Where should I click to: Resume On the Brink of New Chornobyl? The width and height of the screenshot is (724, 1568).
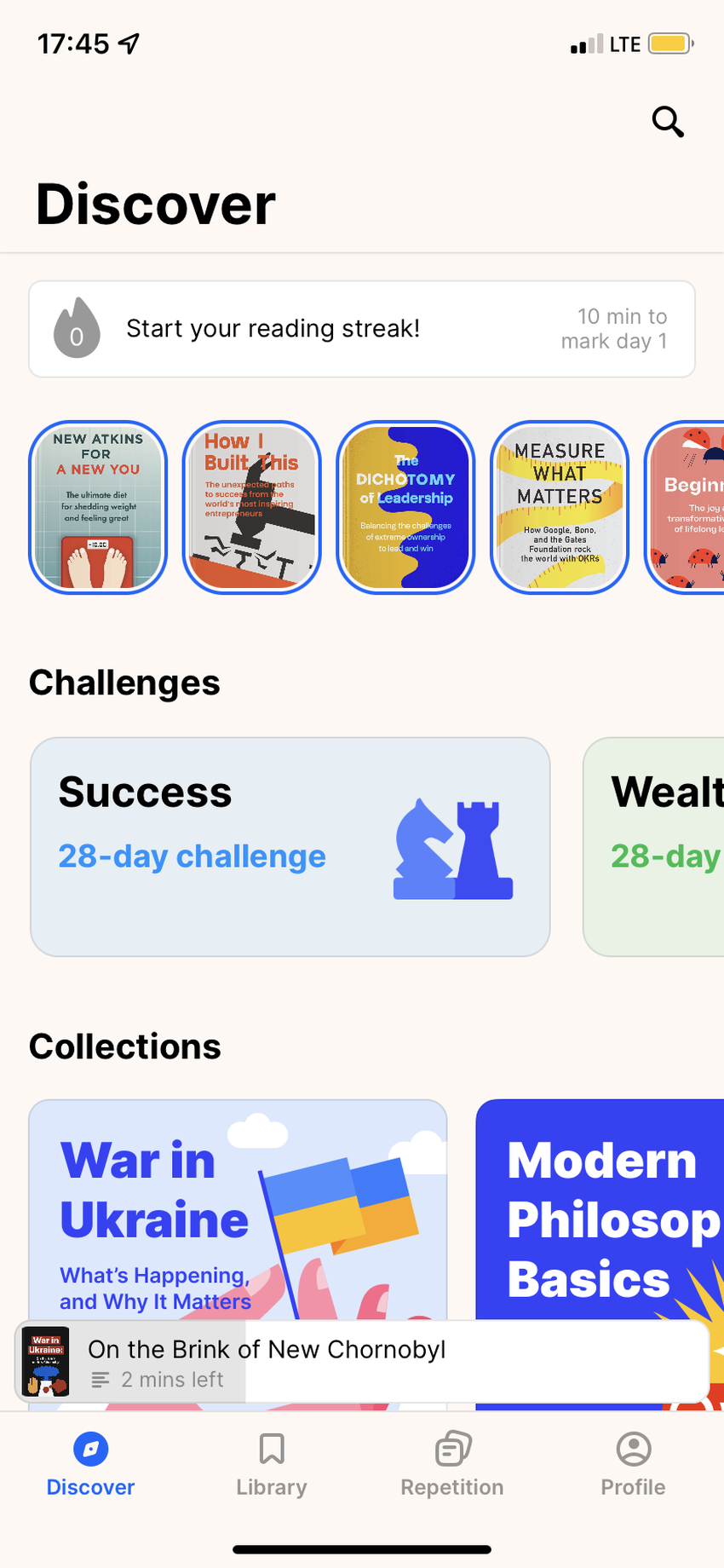click(362, 1362)
